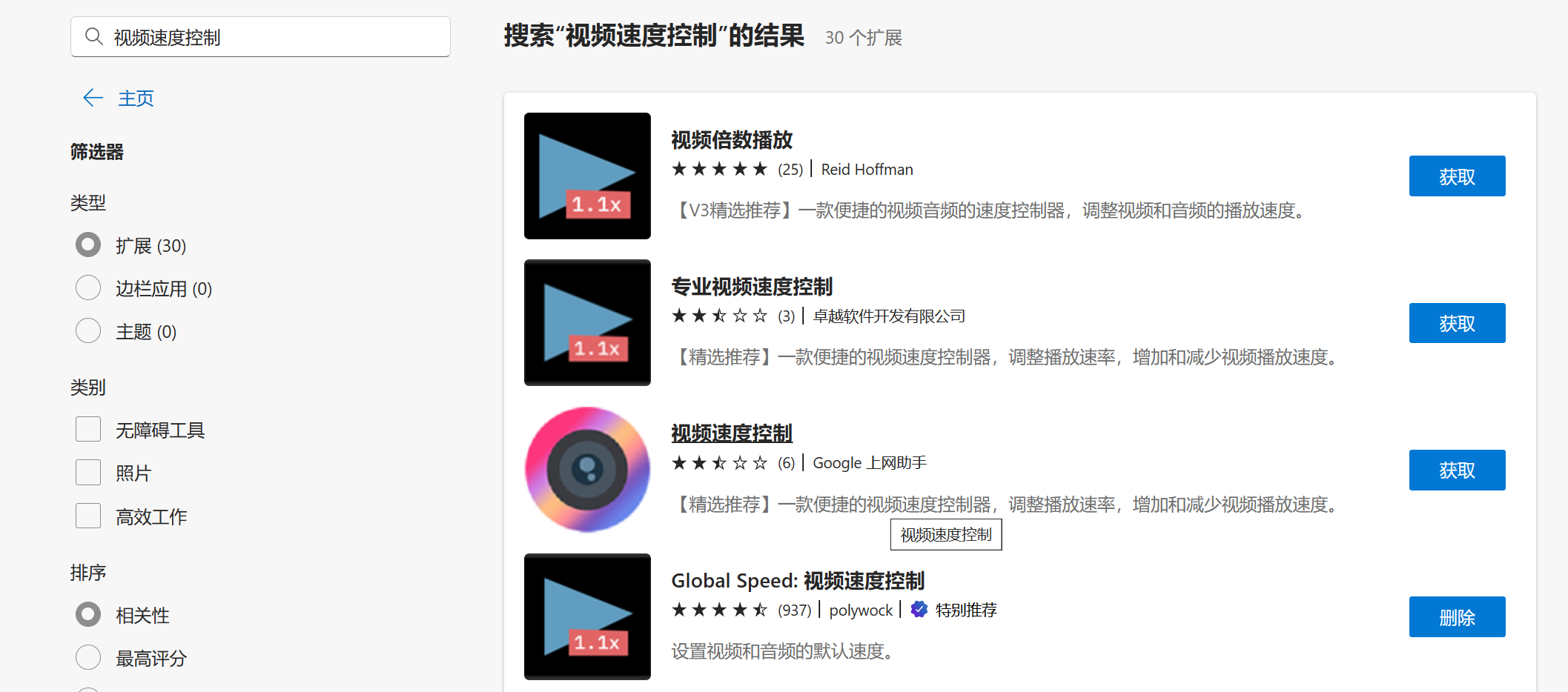Open the 专业视频速度控制 extension page
Screen dimensions: 1568x692
[752, 287]
